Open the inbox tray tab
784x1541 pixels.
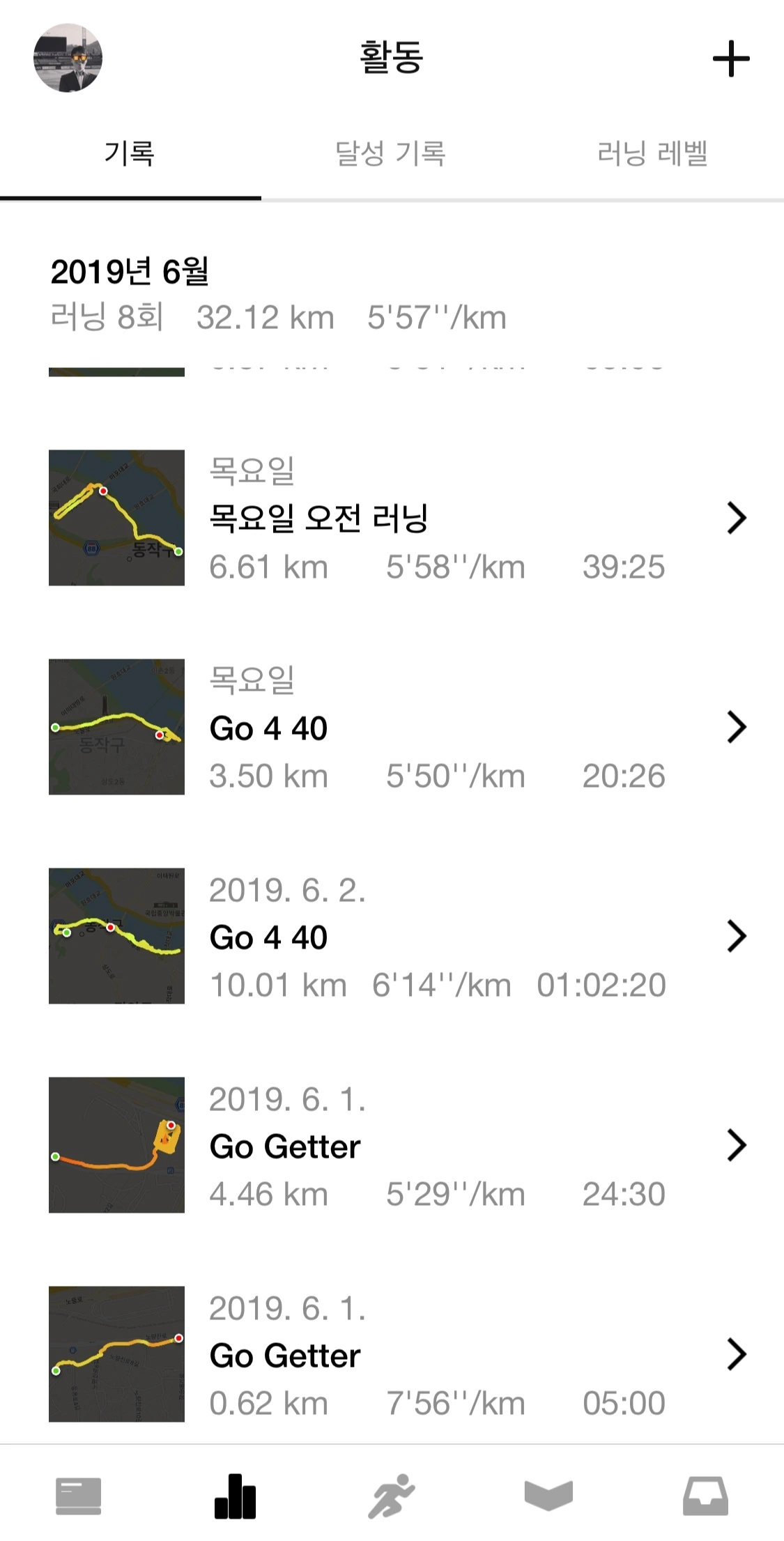[705, 1496]
